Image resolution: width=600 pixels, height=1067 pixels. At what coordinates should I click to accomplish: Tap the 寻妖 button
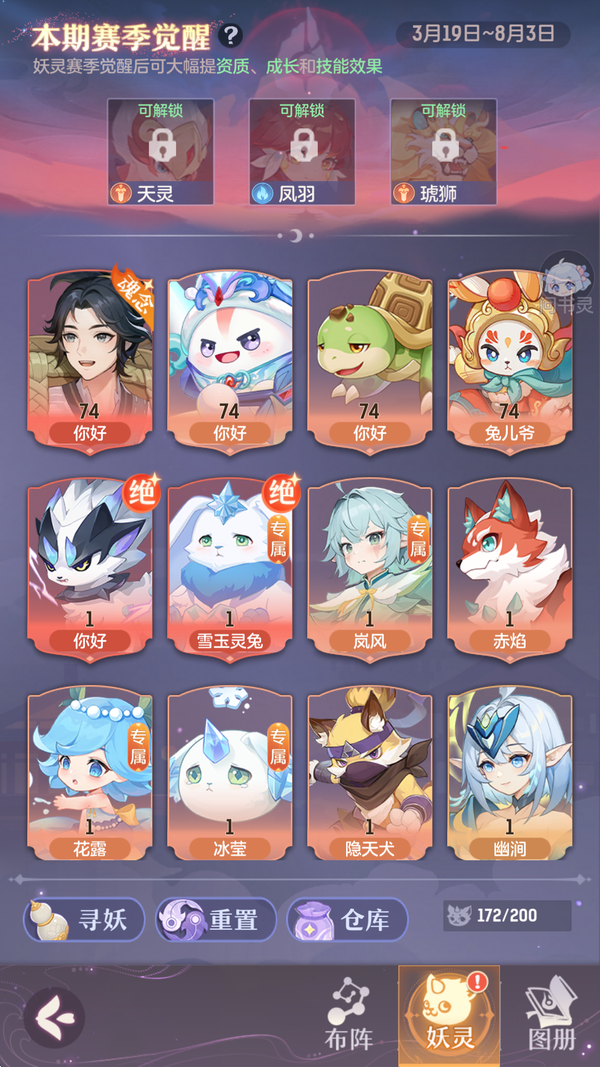coord(84,920)
